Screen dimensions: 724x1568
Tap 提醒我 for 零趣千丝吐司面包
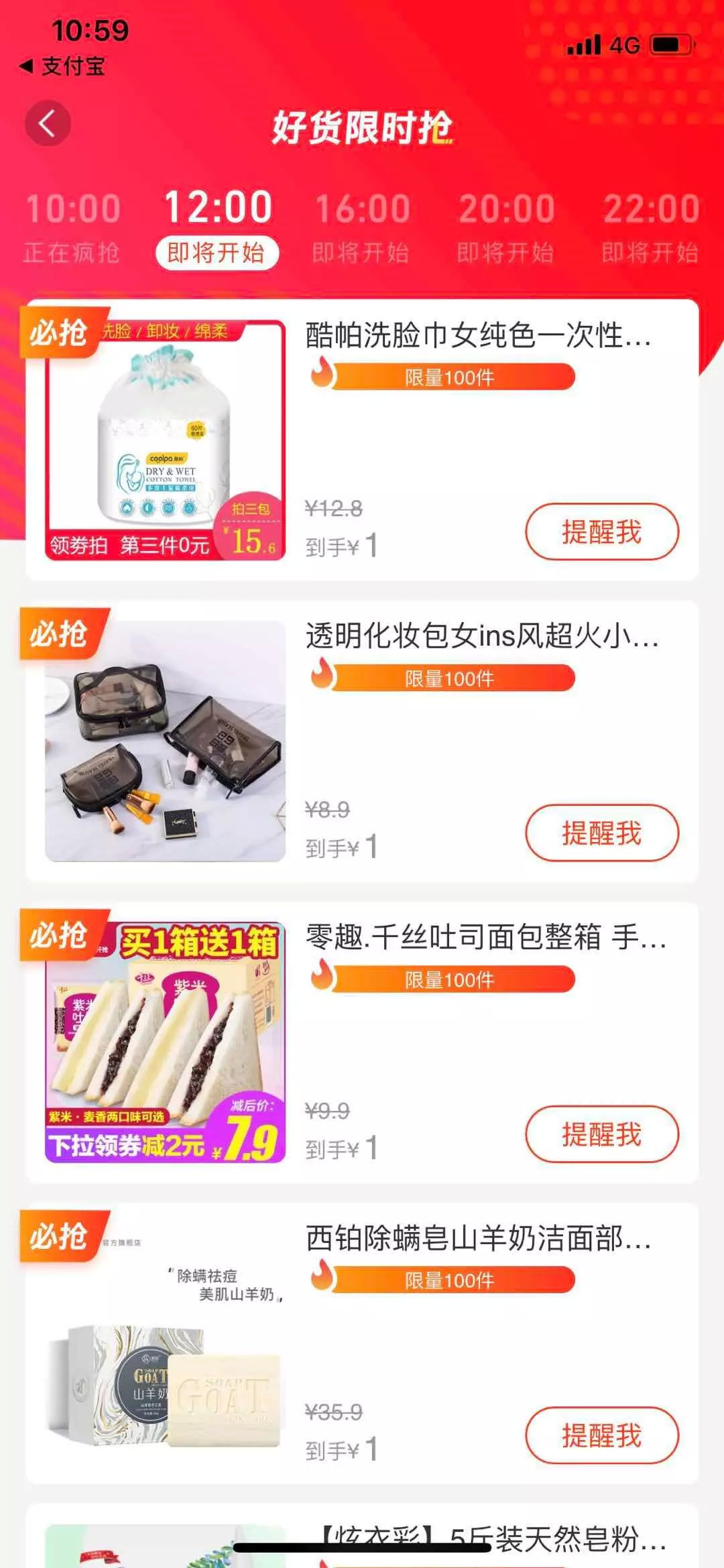(601, 1134)
